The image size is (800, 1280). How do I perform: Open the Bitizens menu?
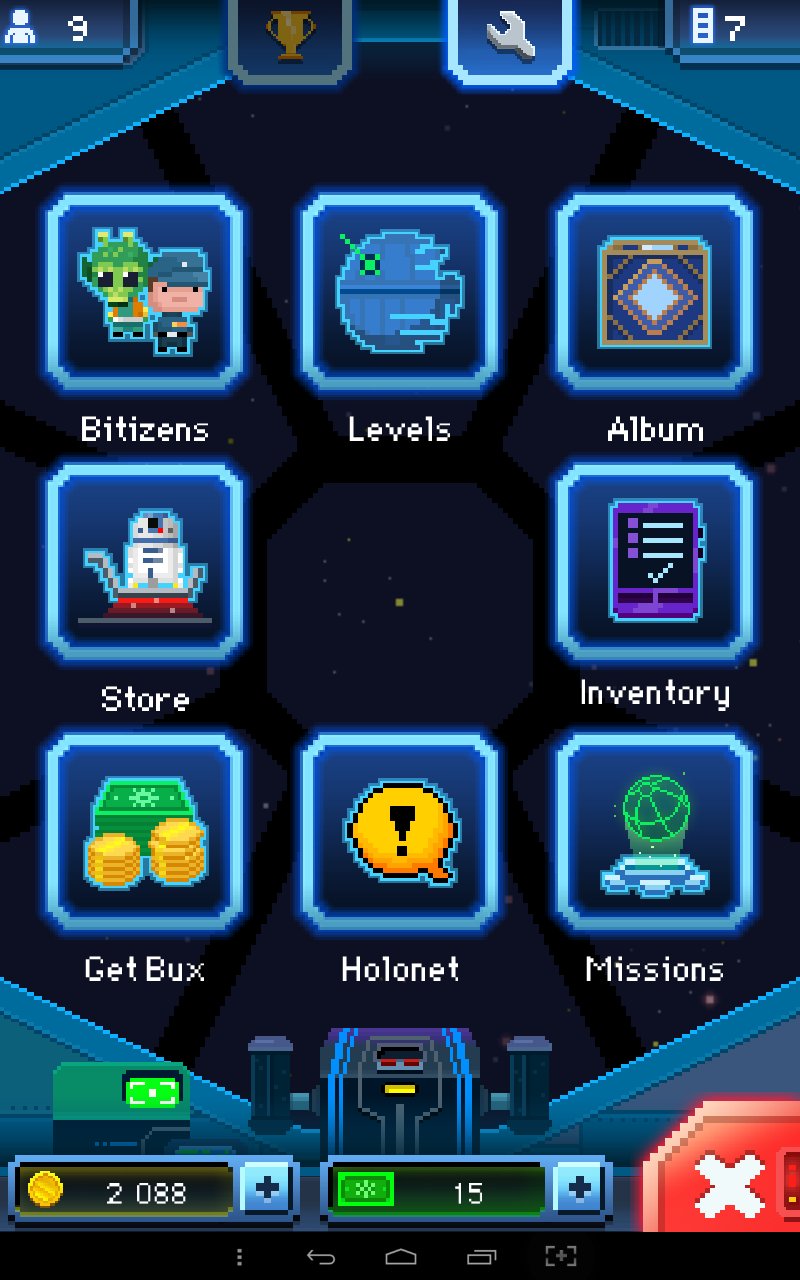(145, 292)
